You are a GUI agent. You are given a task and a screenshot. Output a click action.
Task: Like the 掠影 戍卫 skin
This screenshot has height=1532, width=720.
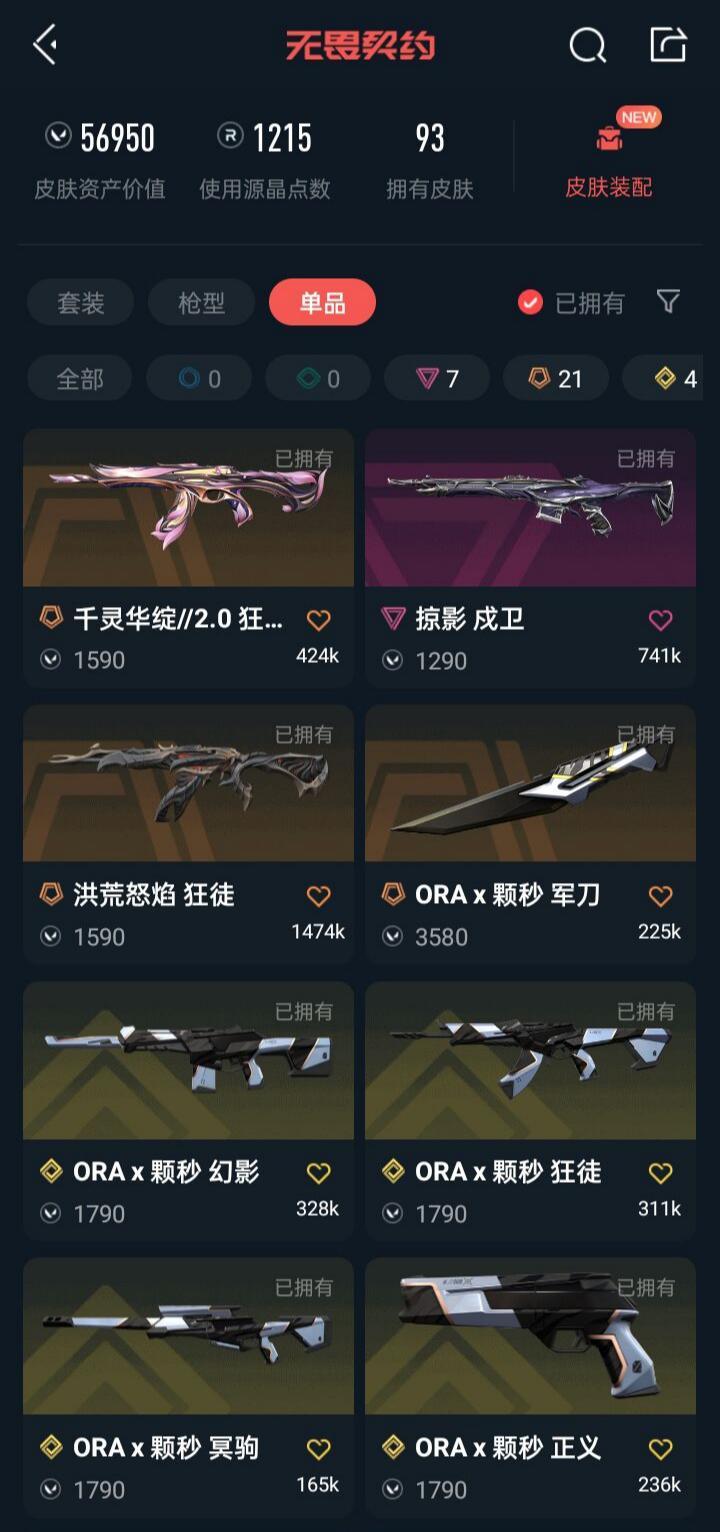point(660,621)
